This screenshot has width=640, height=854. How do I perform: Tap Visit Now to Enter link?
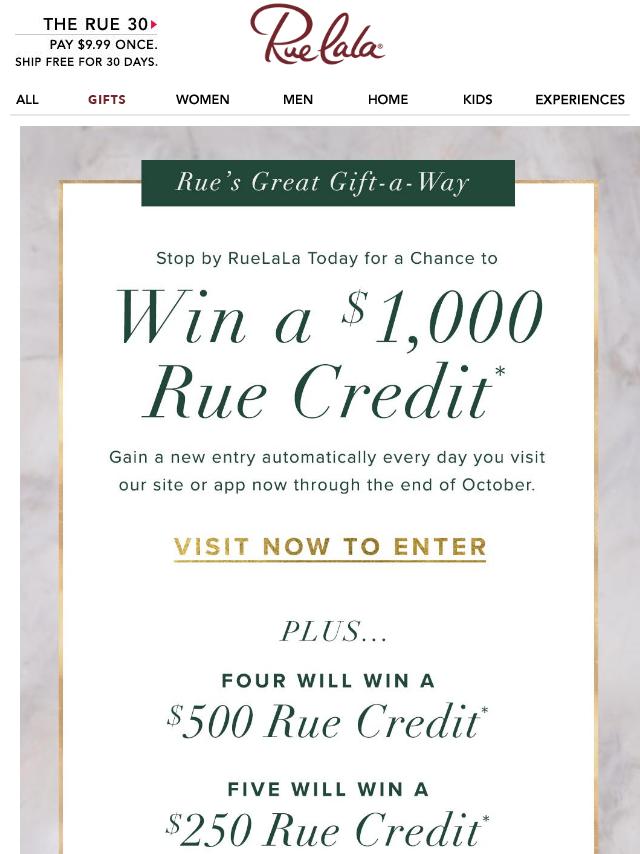(x=330, y=547)
